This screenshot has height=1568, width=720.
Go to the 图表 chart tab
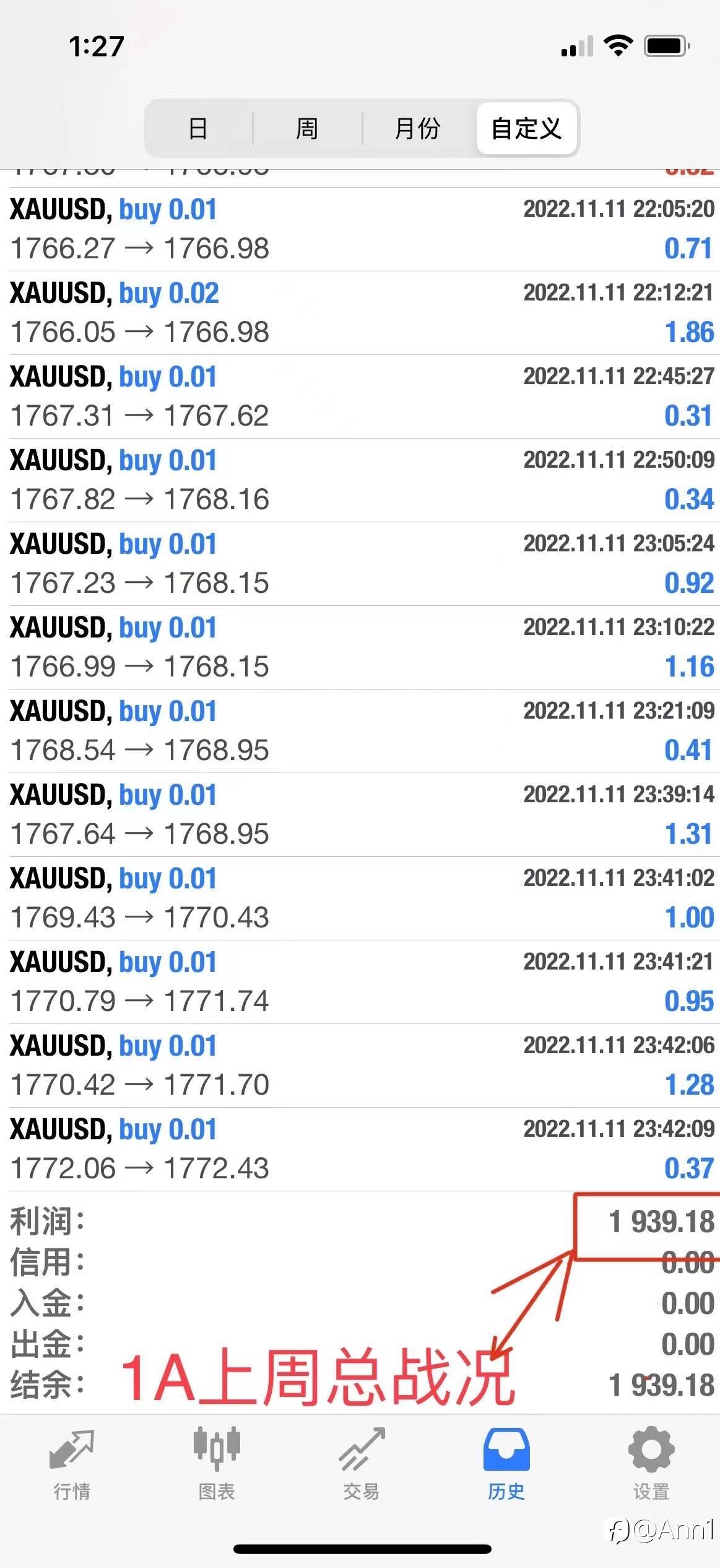217,1465
